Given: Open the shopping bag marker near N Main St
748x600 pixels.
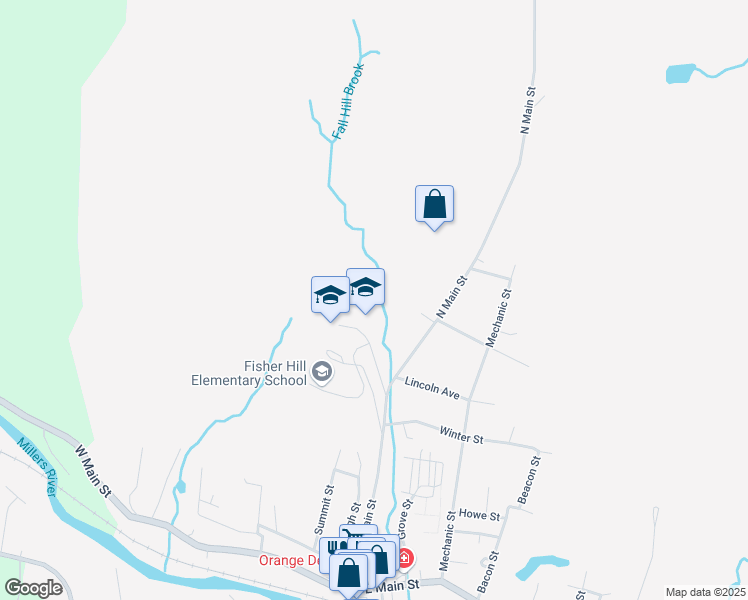Looking at the screenshot, I should click(x=434, y=204).
